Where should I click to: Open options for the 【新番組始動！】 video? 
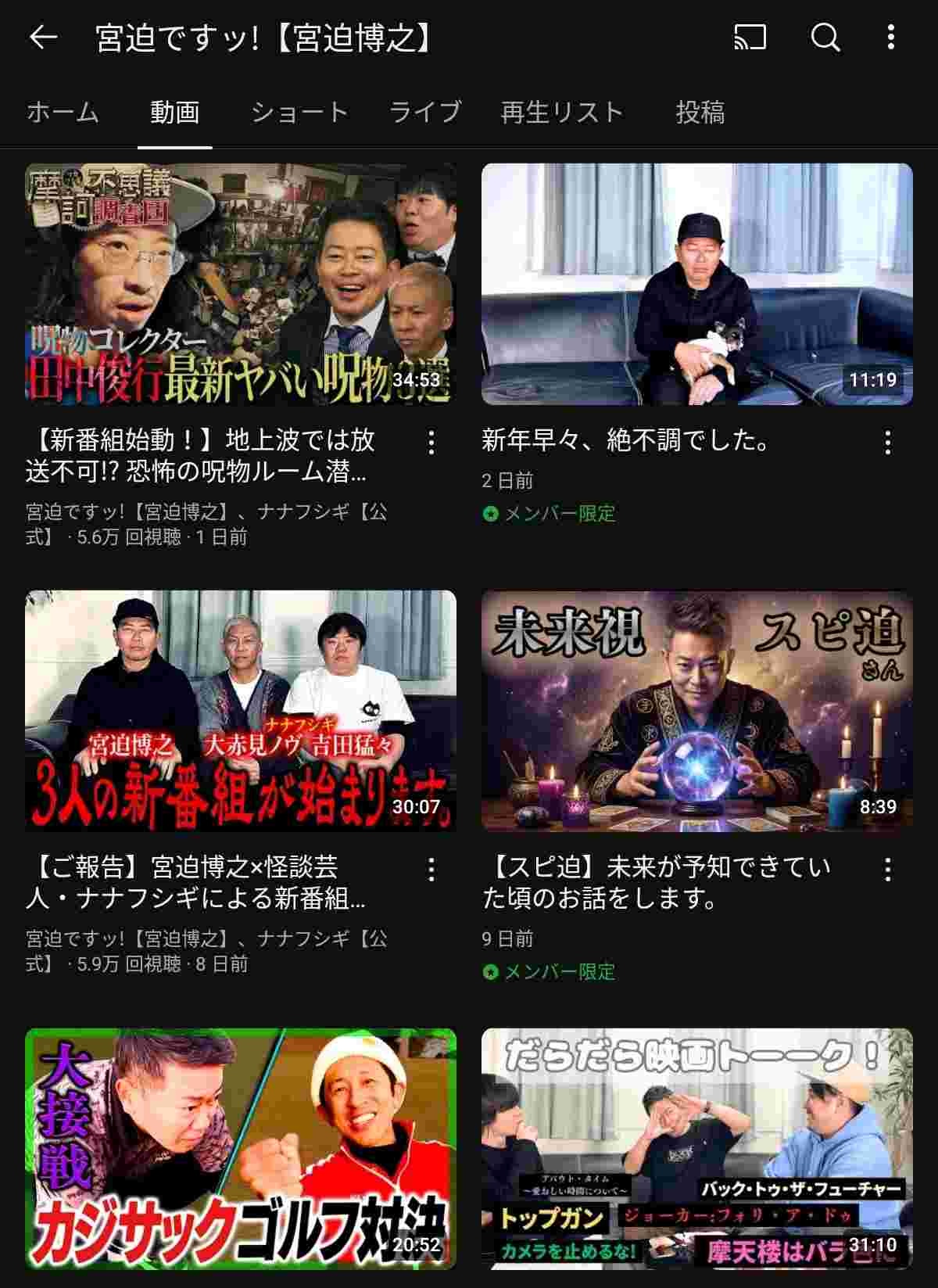431,443
